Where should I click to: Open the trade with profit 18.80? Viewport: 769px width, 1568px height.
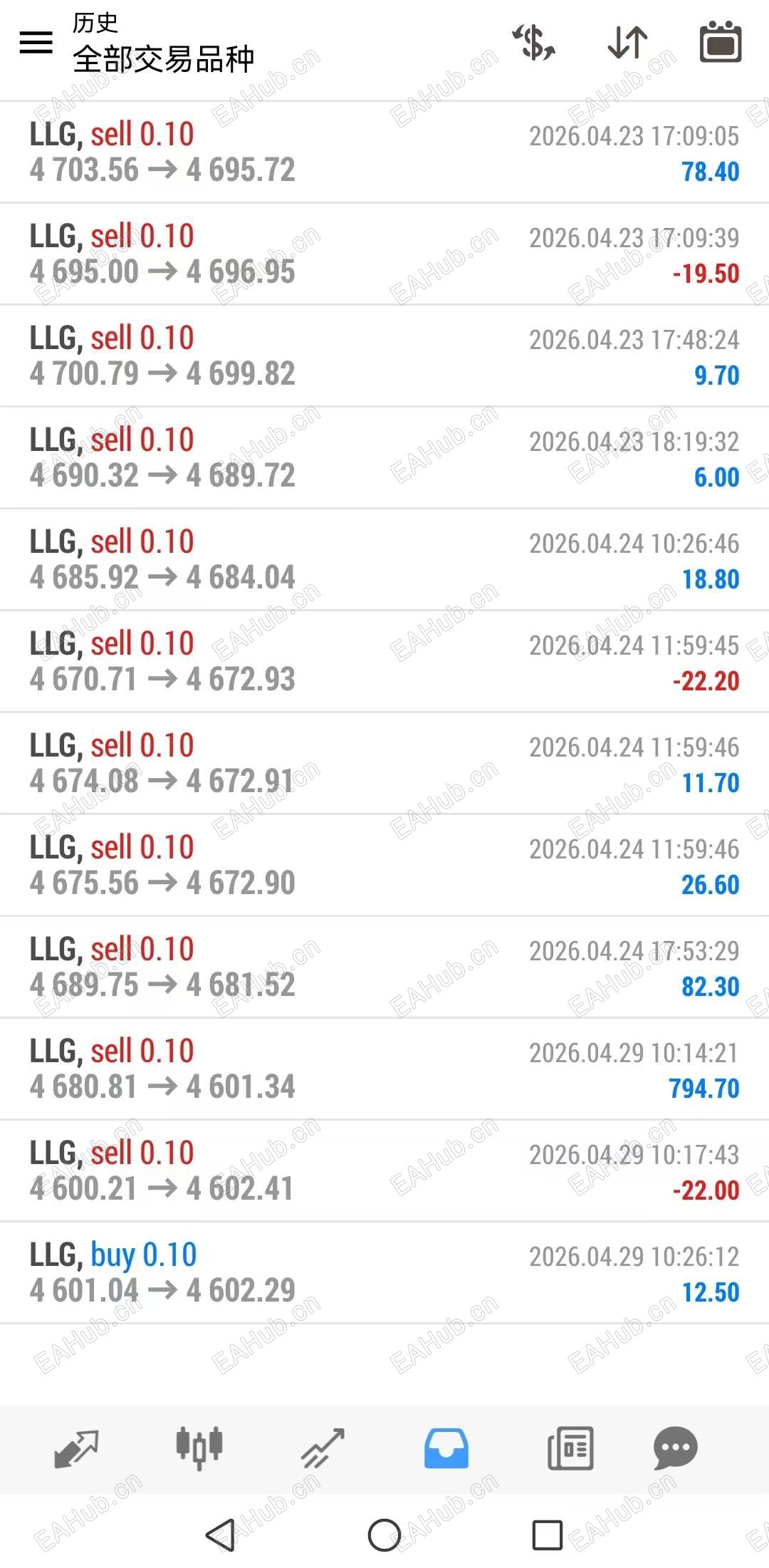click(x=384, y=560)
